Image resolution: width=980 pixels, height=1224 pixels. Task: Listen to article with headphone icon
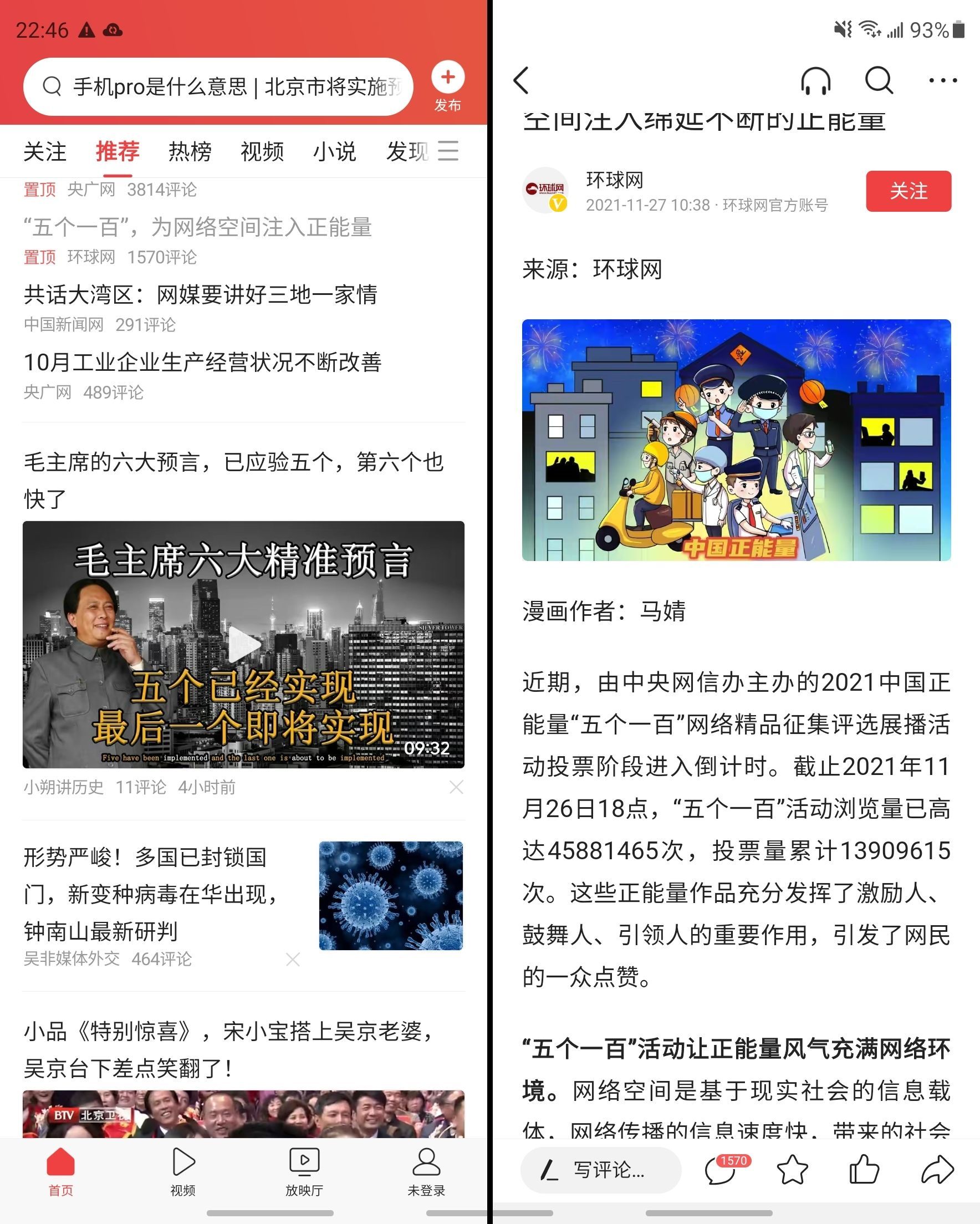coord(815,80)
